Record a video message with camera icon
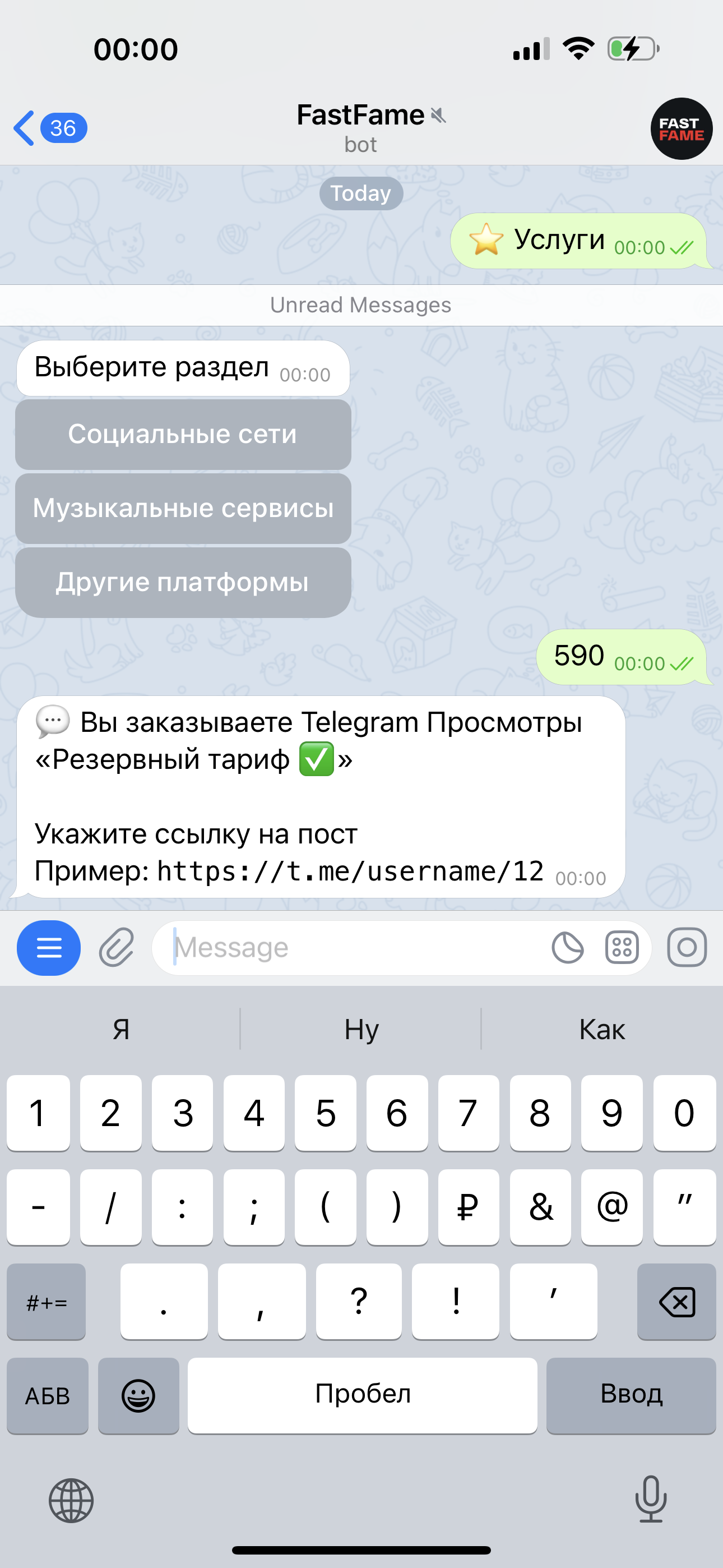Viewport: 723px width, 1568px height. point(687,948)
